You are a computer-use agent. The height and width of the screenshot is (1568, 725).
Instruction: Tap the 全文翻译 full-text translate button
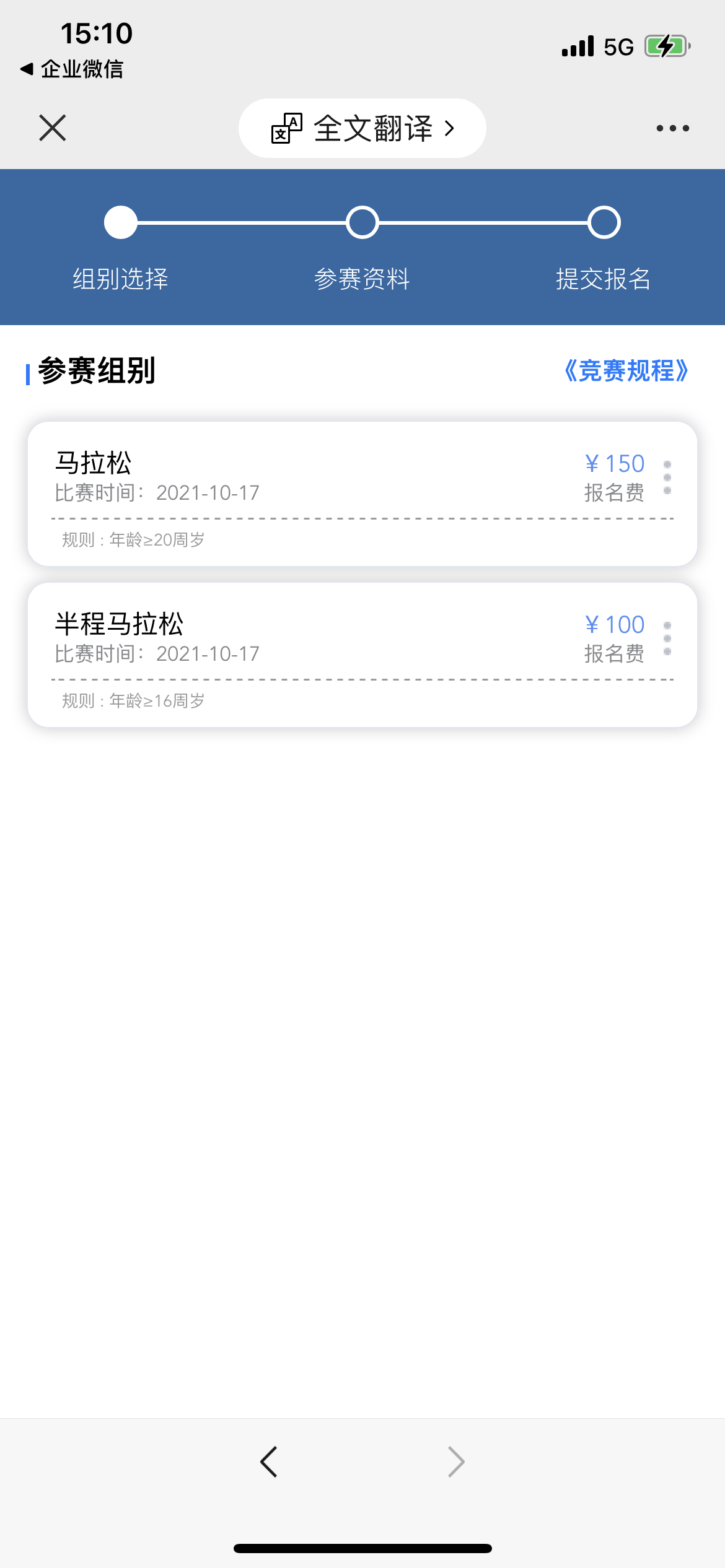[362, 128]
